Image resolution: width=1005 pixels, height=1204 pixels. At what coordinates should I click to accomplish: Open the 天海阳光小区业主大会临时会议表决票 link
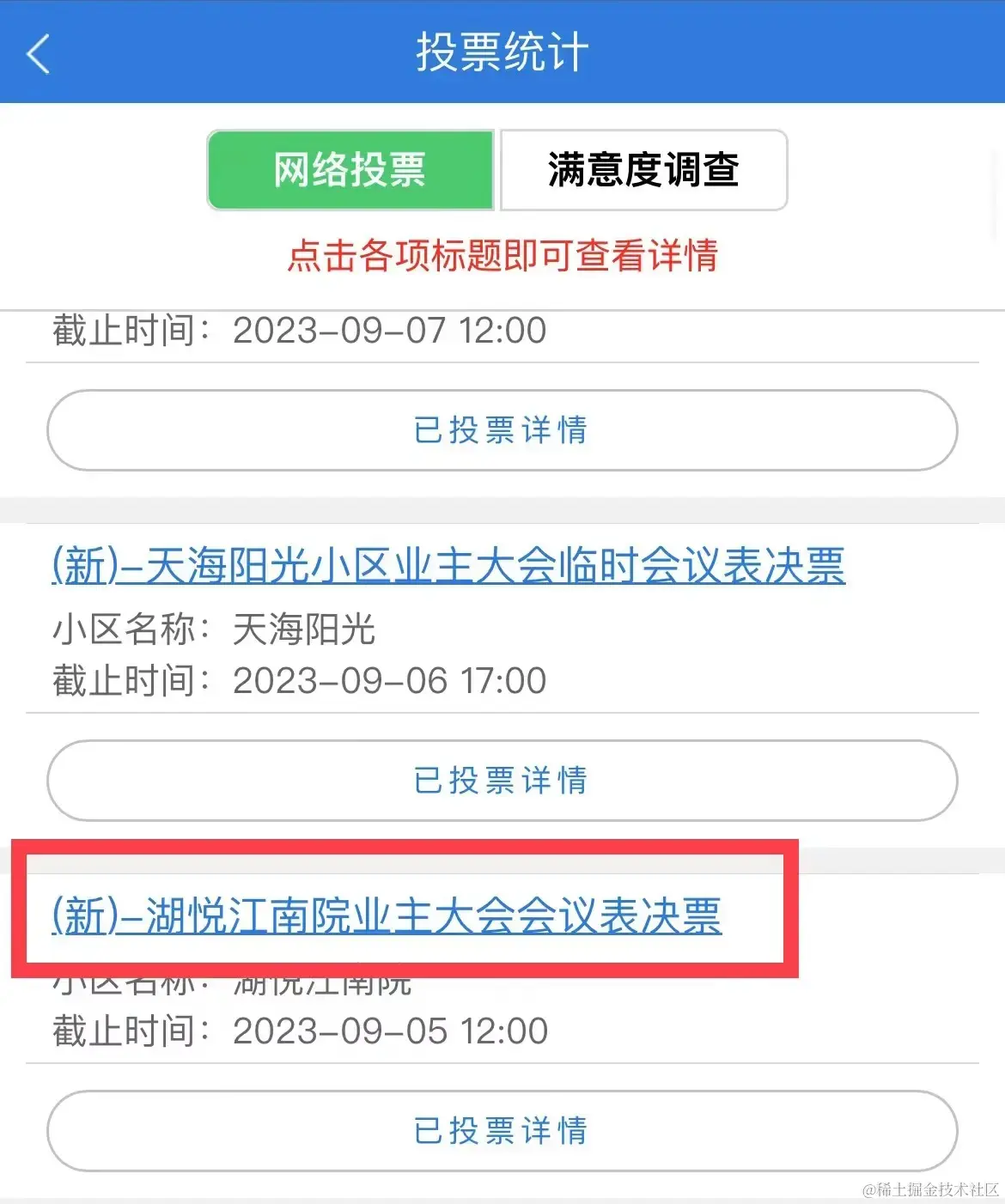(448, 567)
